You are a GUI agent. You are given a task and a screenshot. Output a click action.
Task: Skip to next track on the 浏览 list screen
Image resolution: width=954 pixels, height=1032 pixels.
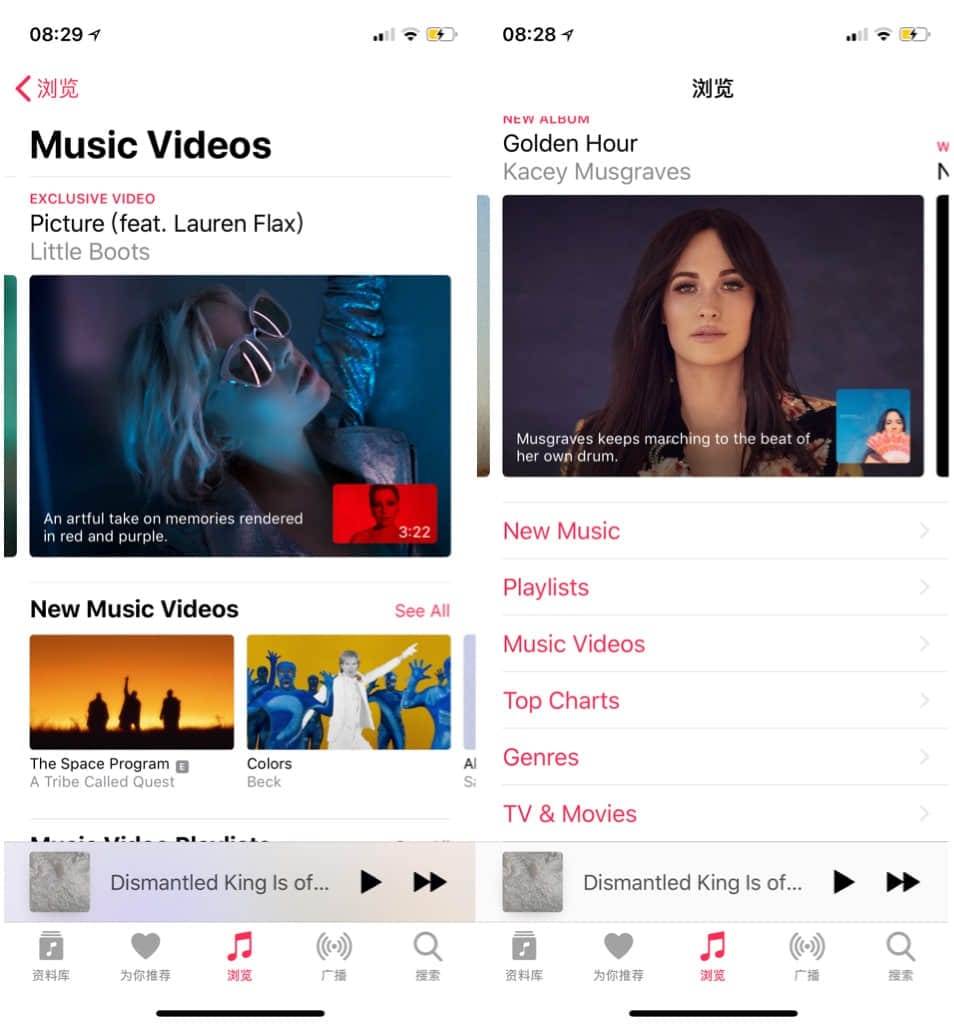tap(902, 882)
